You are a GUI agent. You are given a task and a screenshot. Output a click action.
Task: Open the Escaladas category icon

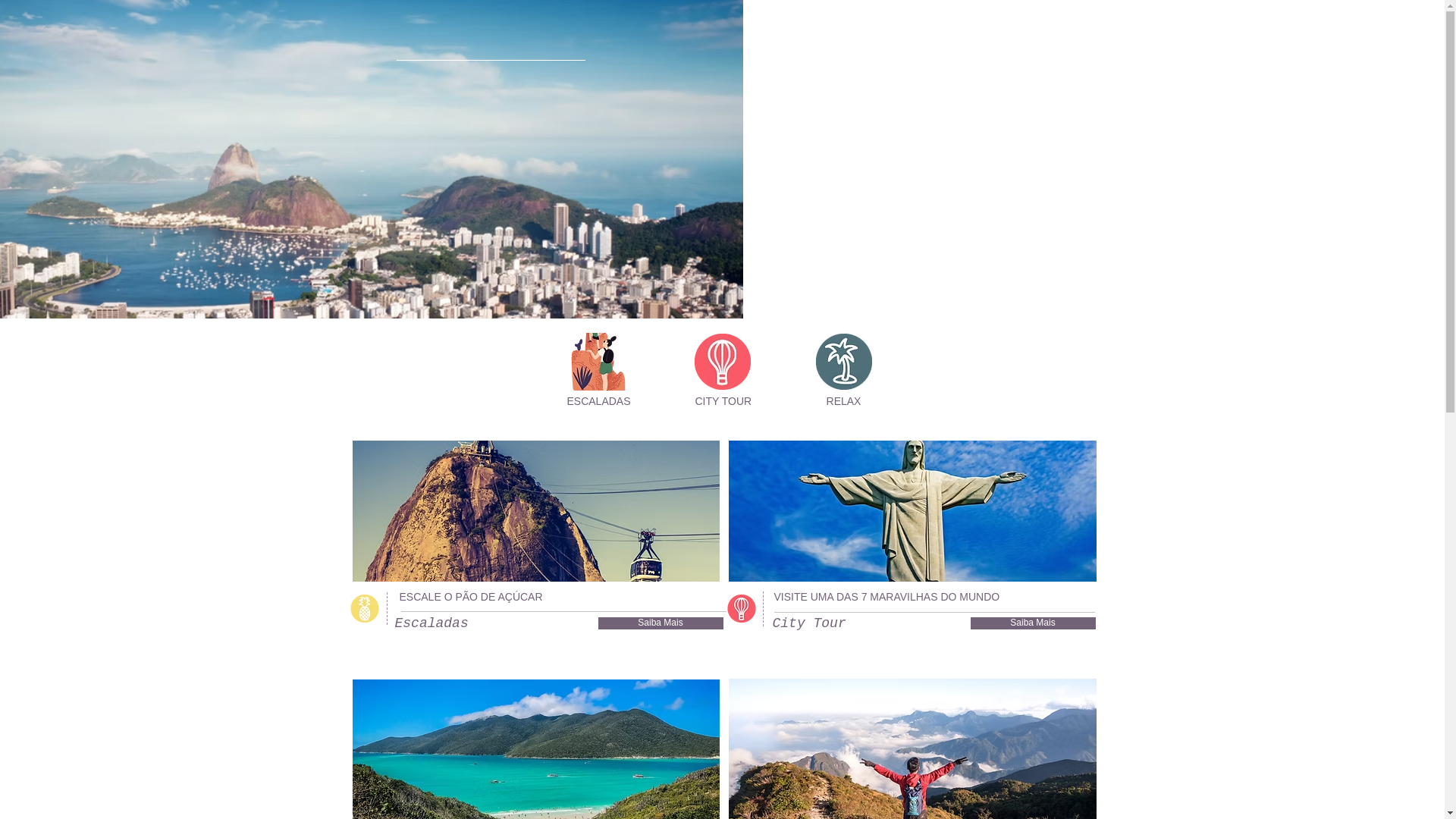point(598,362)
